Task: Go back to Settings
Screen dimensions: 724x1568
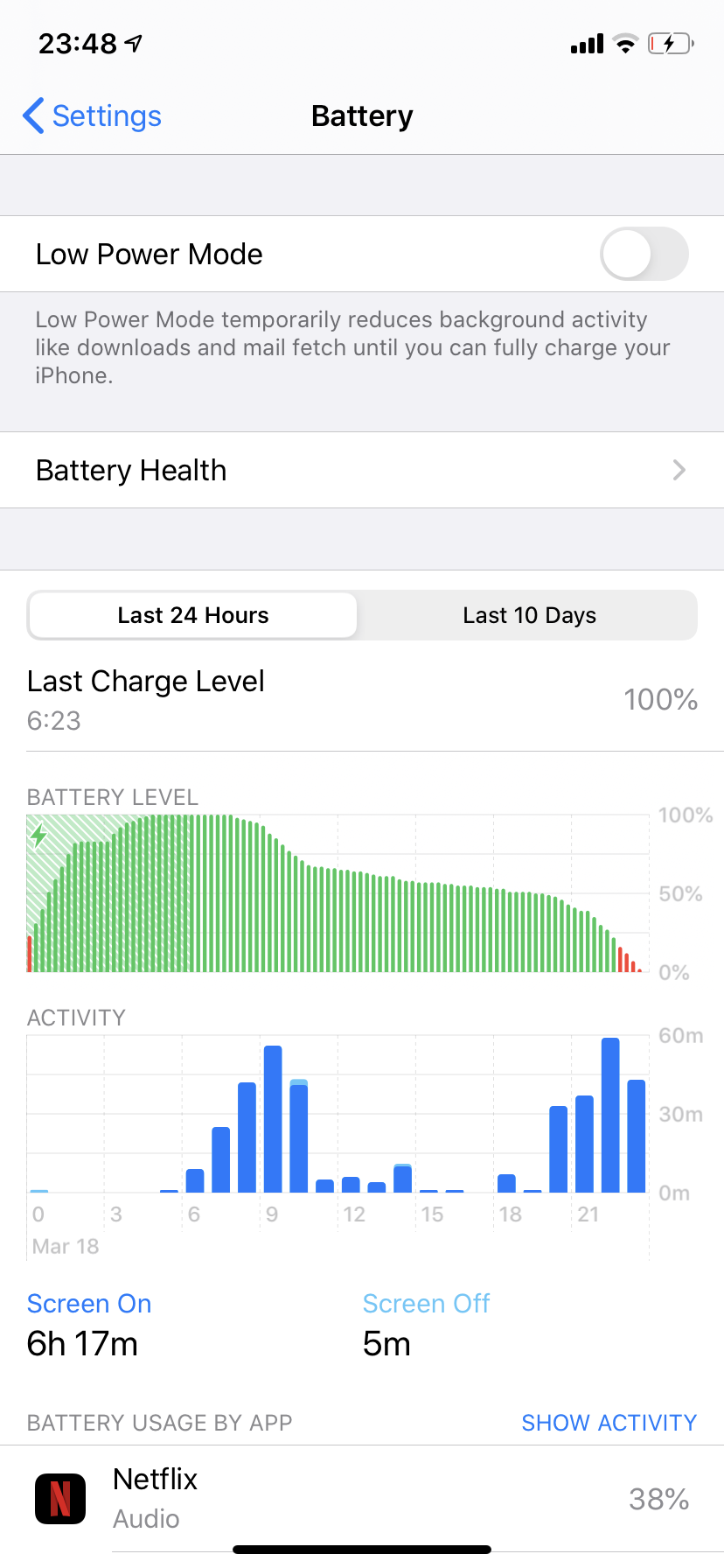Action: [93, 116]
